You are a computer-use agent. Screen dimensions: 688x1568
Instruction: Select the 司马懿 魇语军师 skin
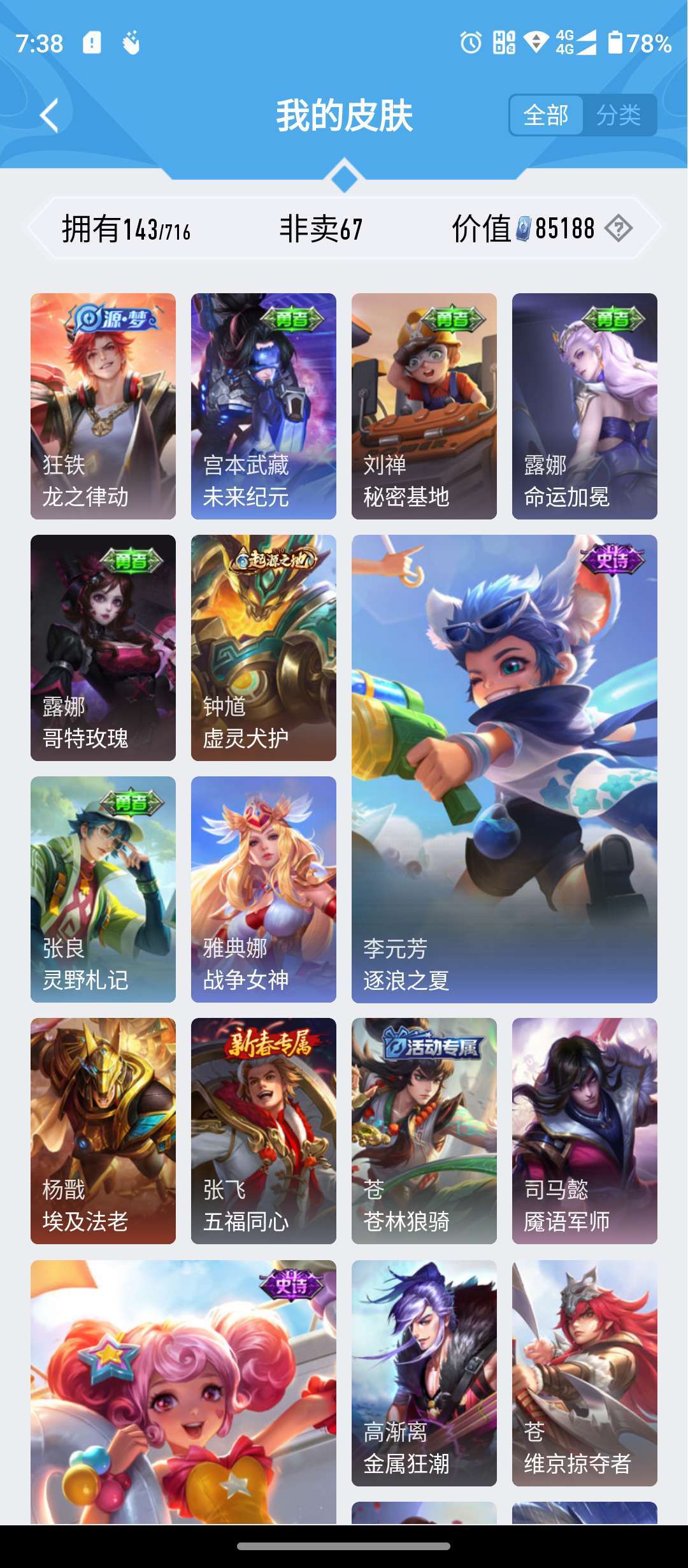click(x=585, y=1131)
